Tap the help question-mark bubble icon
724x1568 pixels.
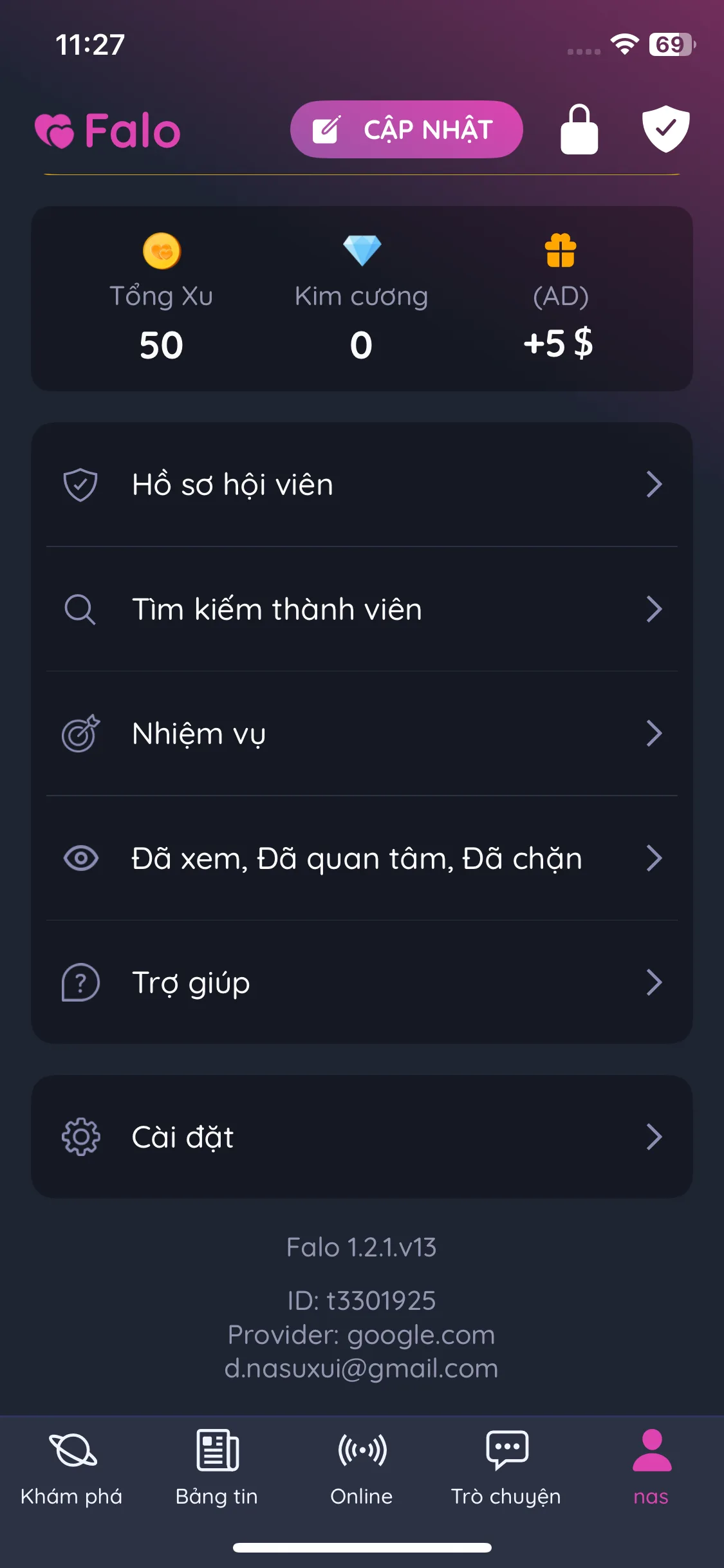[x=80, y=982]
